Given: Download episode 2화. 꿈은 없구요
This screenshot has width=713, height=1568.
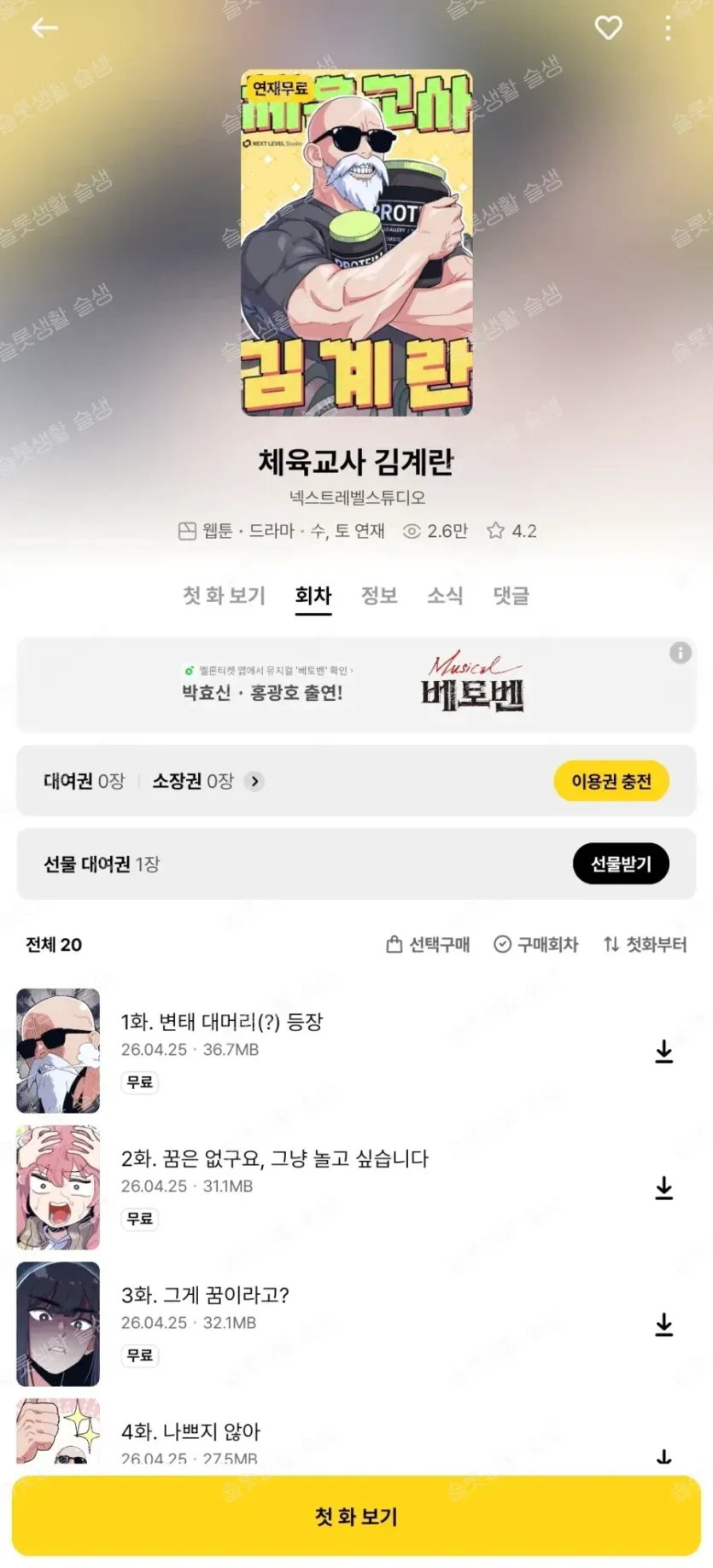Looking at the screenshot, I should [663, 1187].
